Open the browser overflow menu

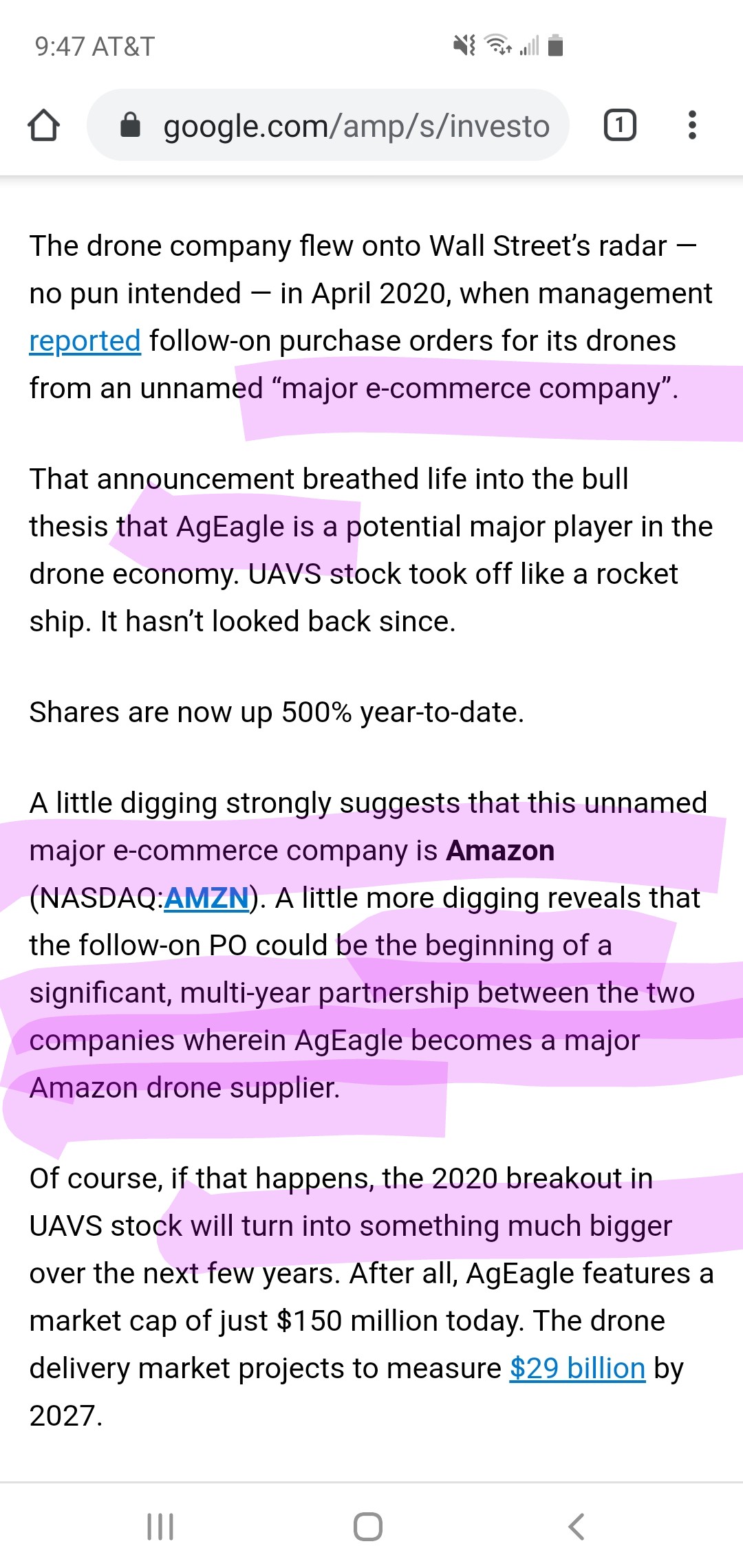[x=692, y=125]
